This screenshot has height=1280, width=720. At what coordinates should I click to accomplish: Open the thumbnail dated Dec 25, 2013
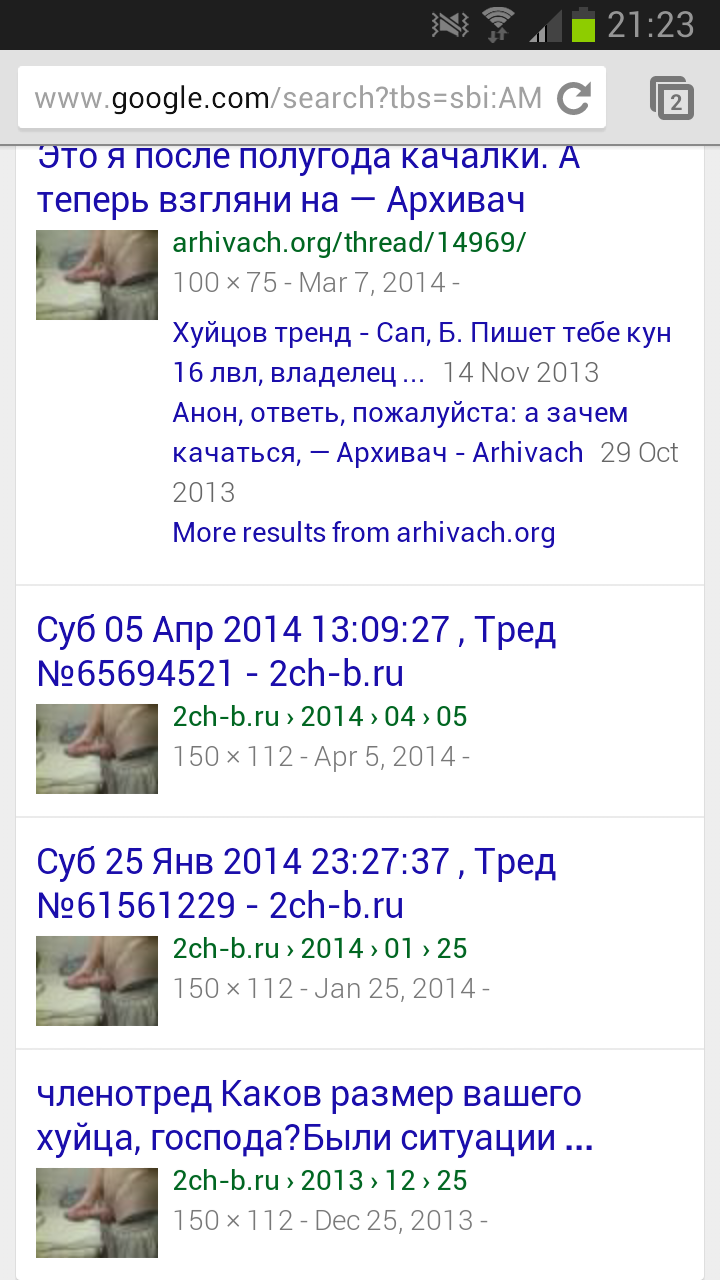tap(97, 1213)
